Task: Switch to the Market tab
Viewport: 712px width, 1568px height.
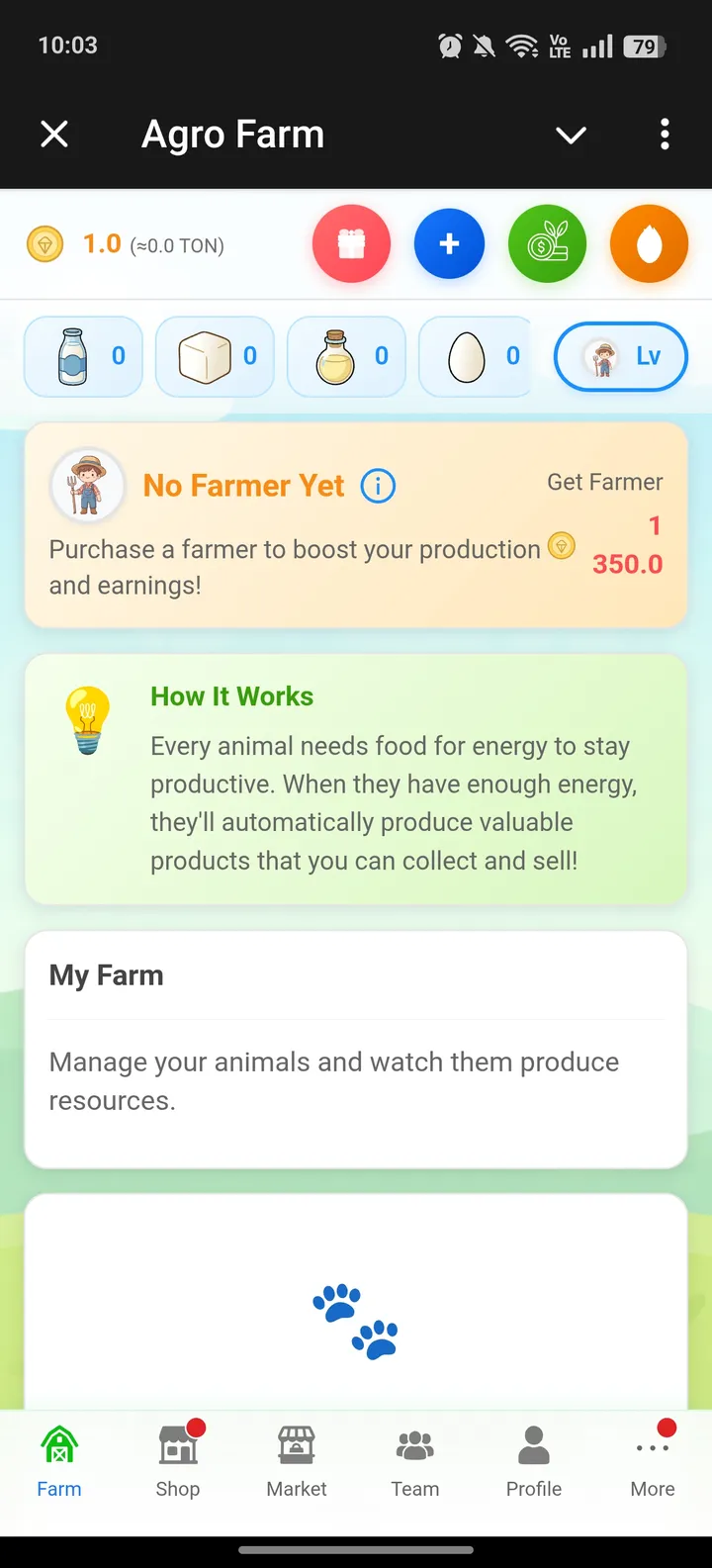Action: coord(297,1460)
